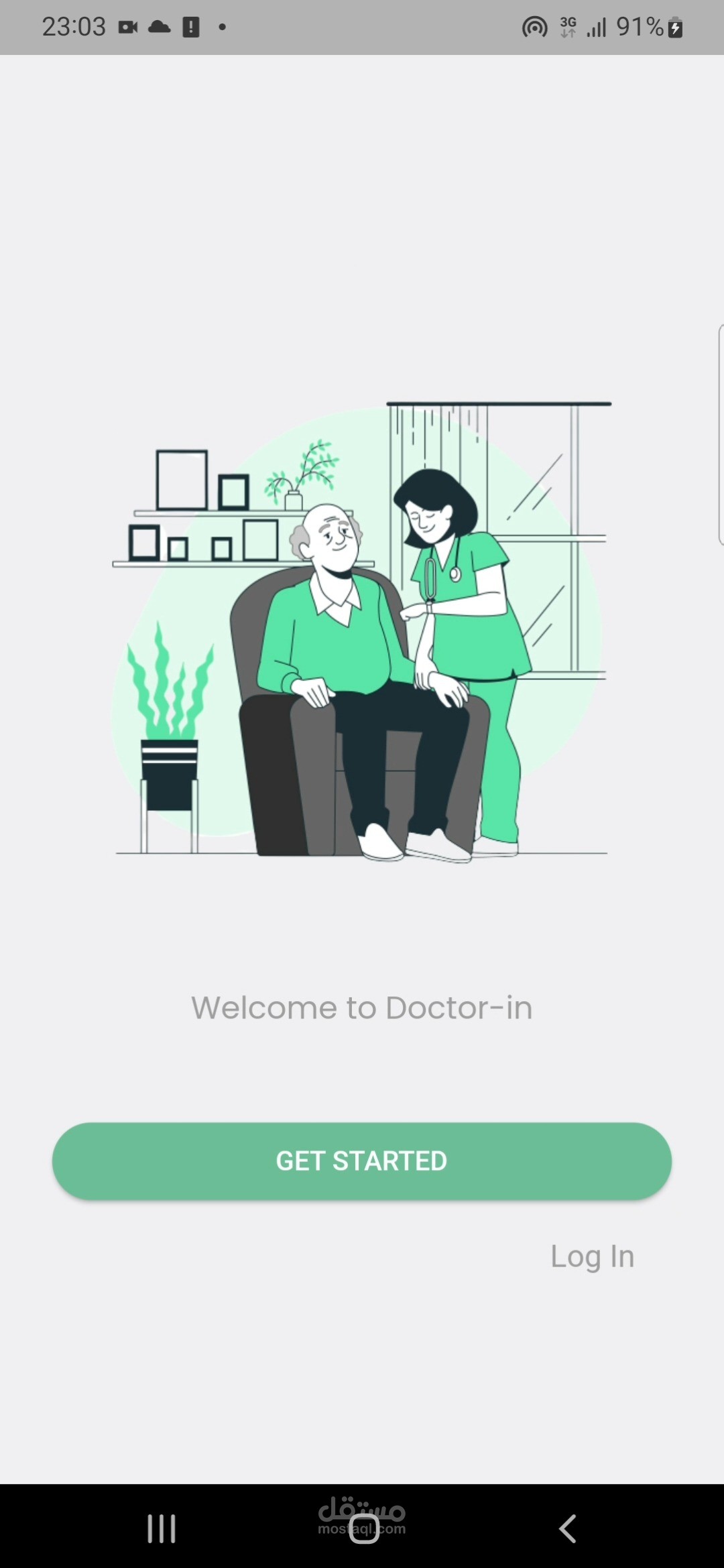Tap the GET STARTED button
The width and height of the screenshot is (724, 1568).
[x=362, y=1161]
